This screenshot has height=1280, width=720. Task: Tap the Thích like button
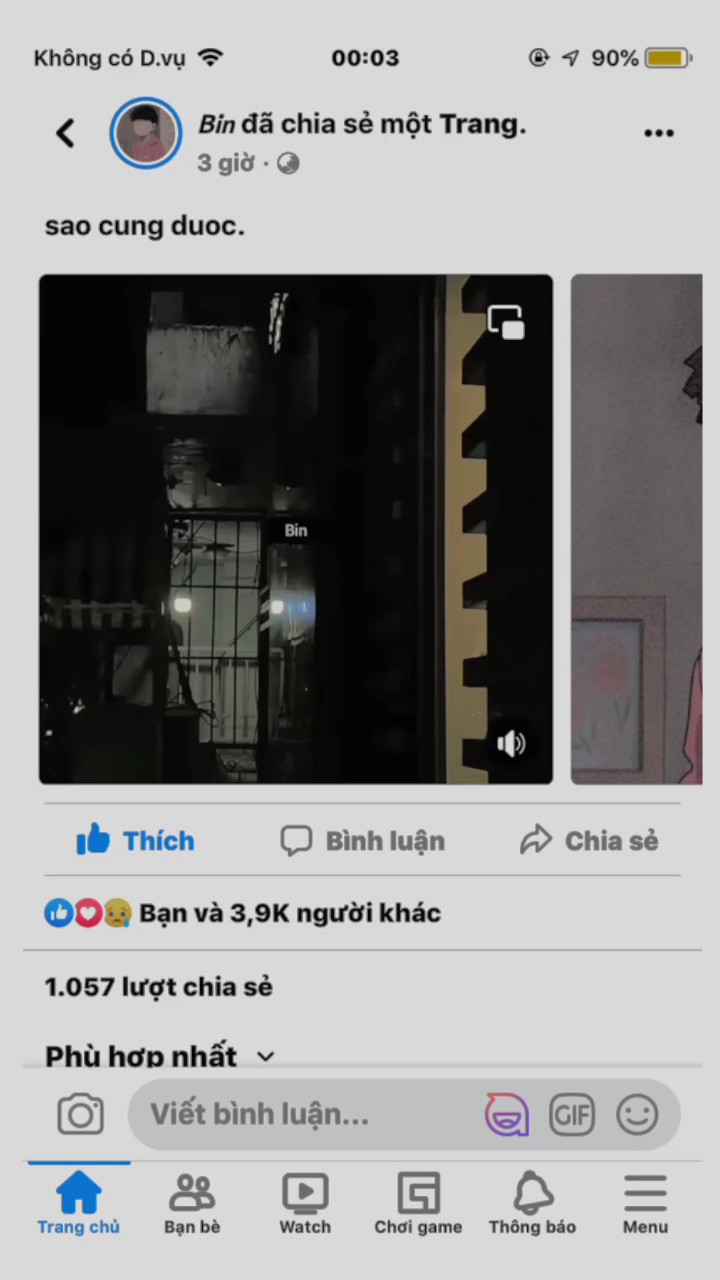point(136,841)
